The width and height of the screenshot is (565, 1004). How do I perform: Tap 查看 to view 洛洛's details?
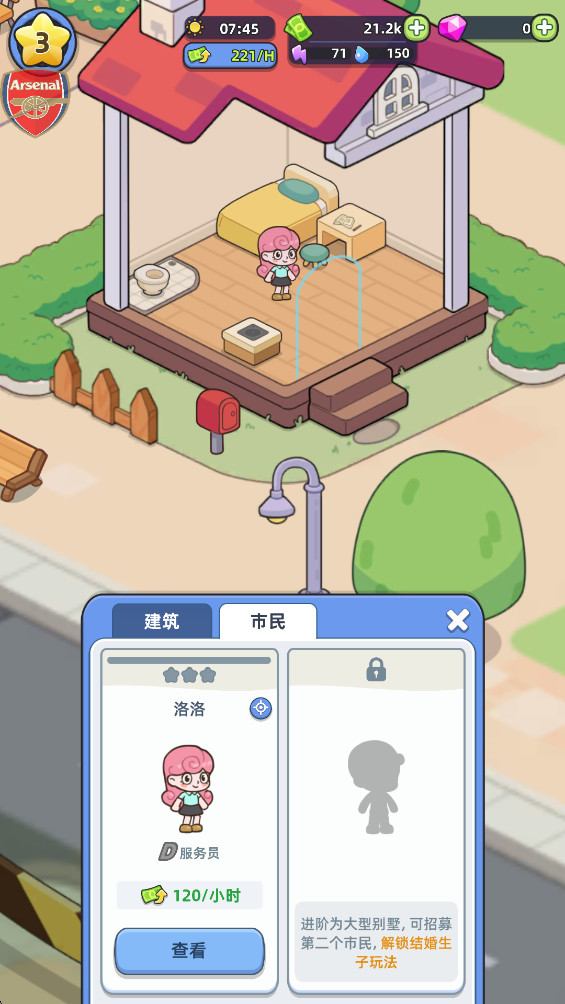click(x=189, y=951)
